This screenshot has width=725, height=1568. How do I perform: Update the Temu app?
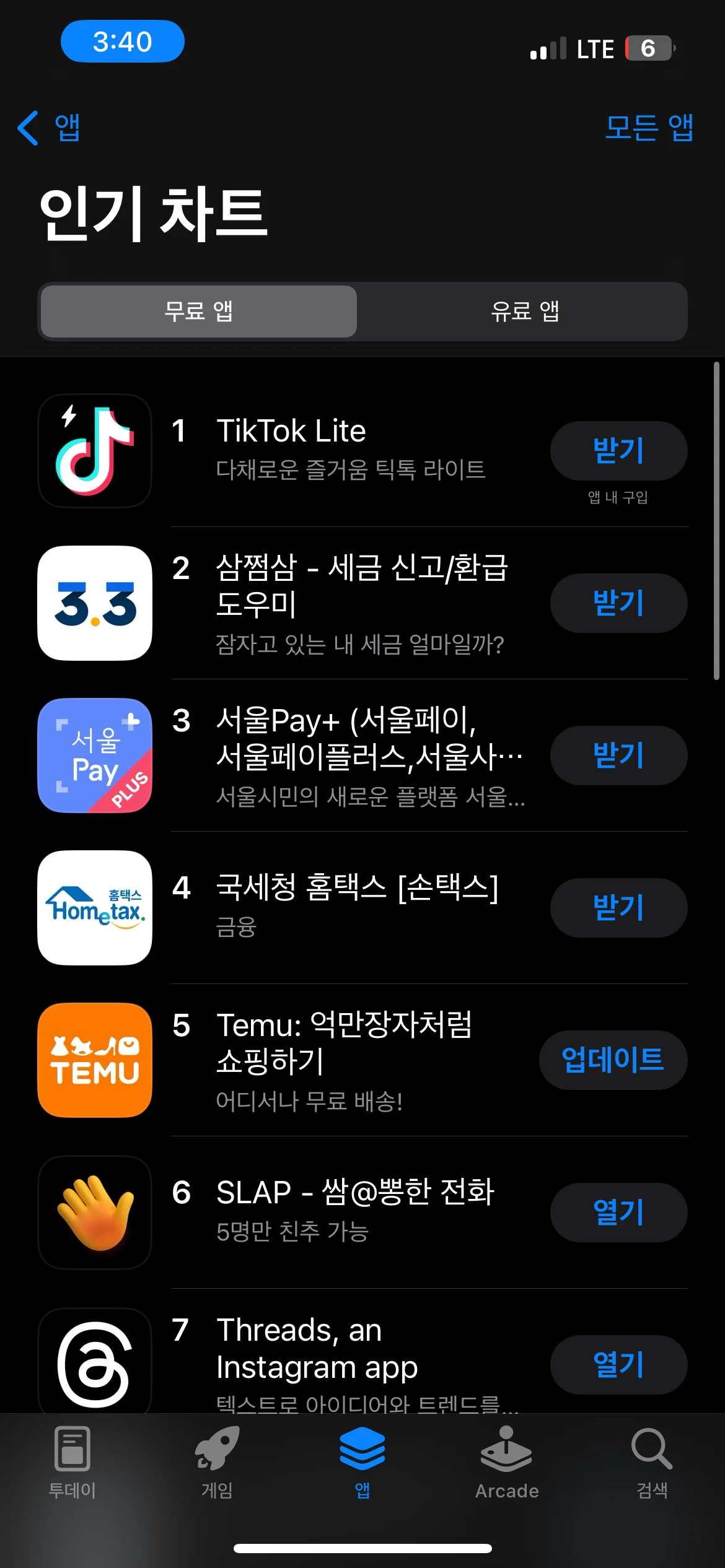pos(613,1060)
